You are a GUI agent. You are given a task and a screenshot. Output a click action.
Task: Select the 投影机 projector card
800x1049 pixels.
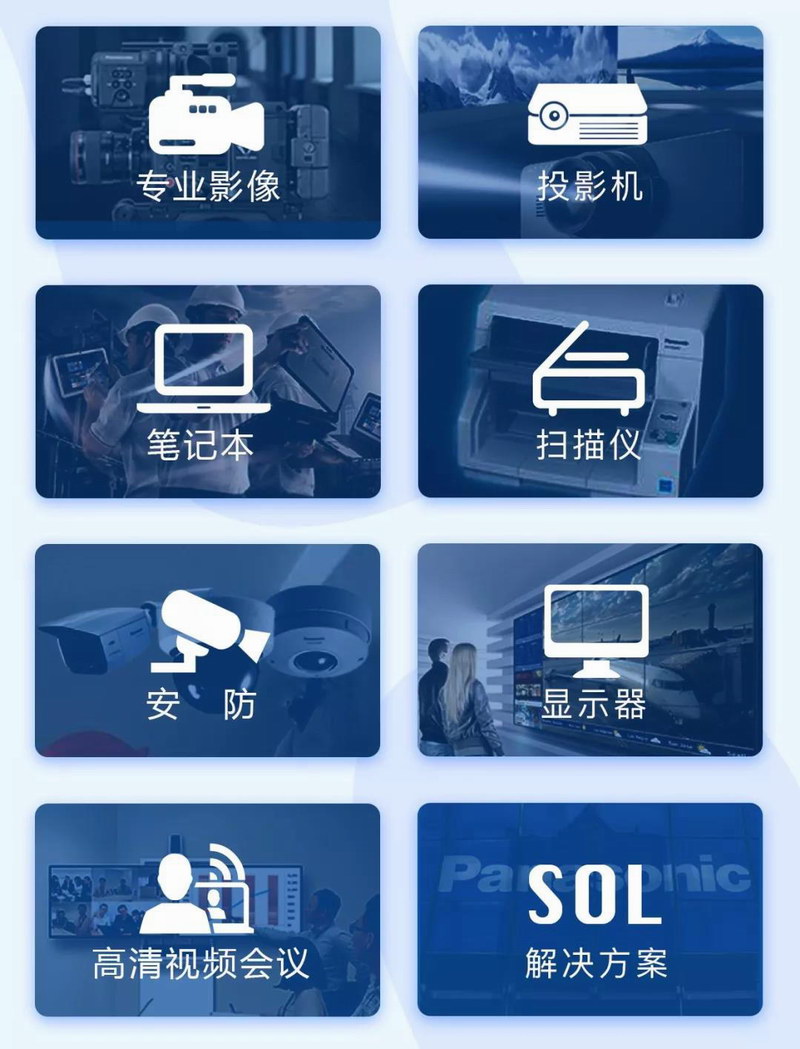(x=590, y=133)
